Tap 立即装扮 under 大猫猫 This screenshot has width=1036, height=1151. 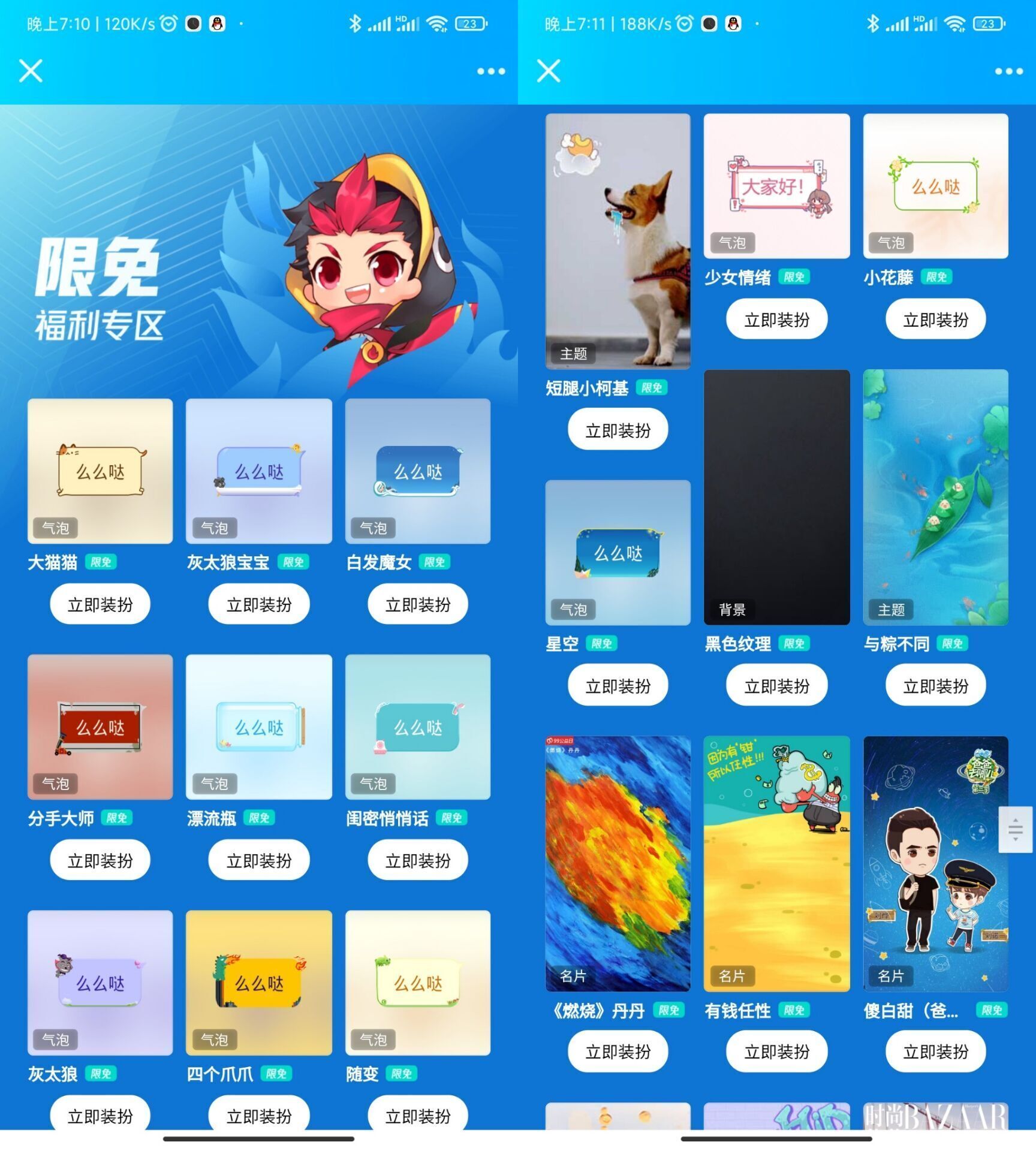pos(100,604)
